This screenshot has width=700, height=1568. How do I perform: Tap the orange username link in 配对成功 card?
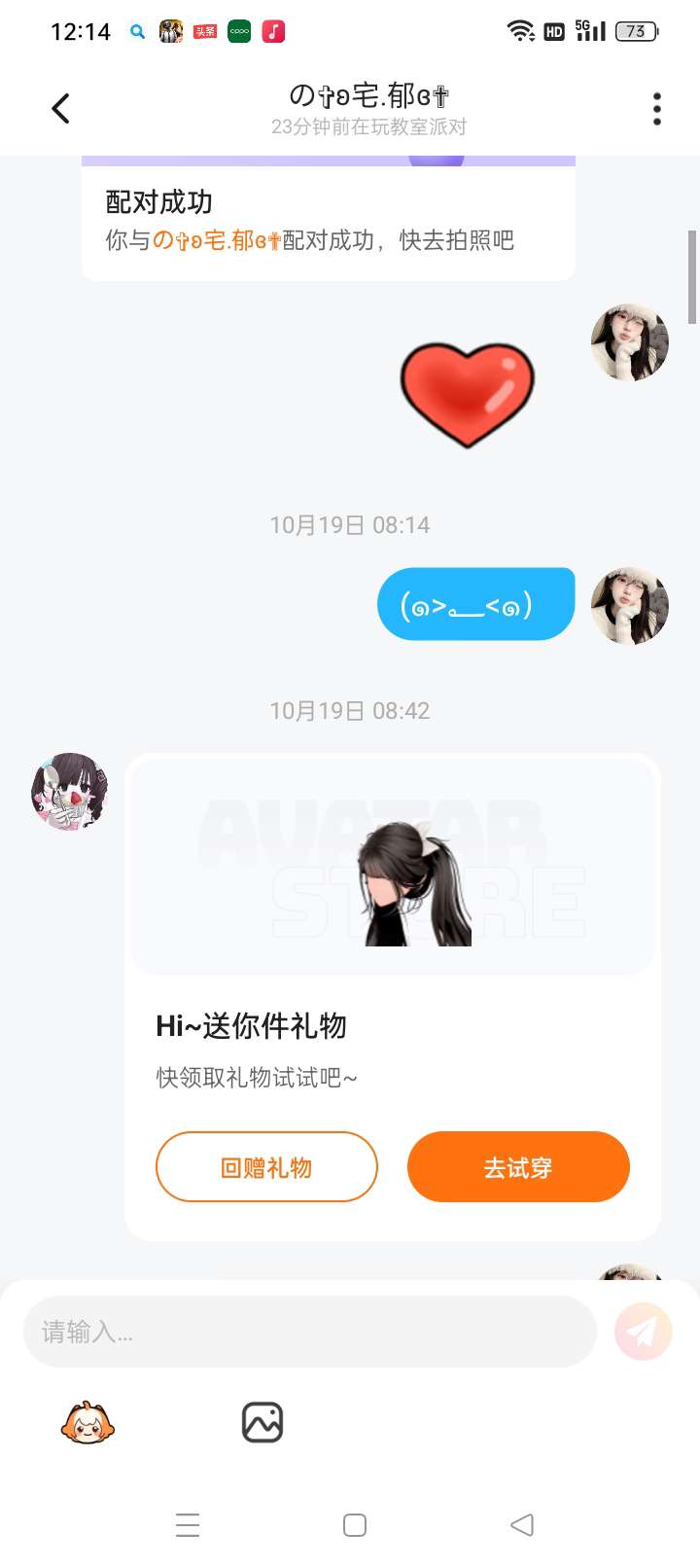pos(217,240)
